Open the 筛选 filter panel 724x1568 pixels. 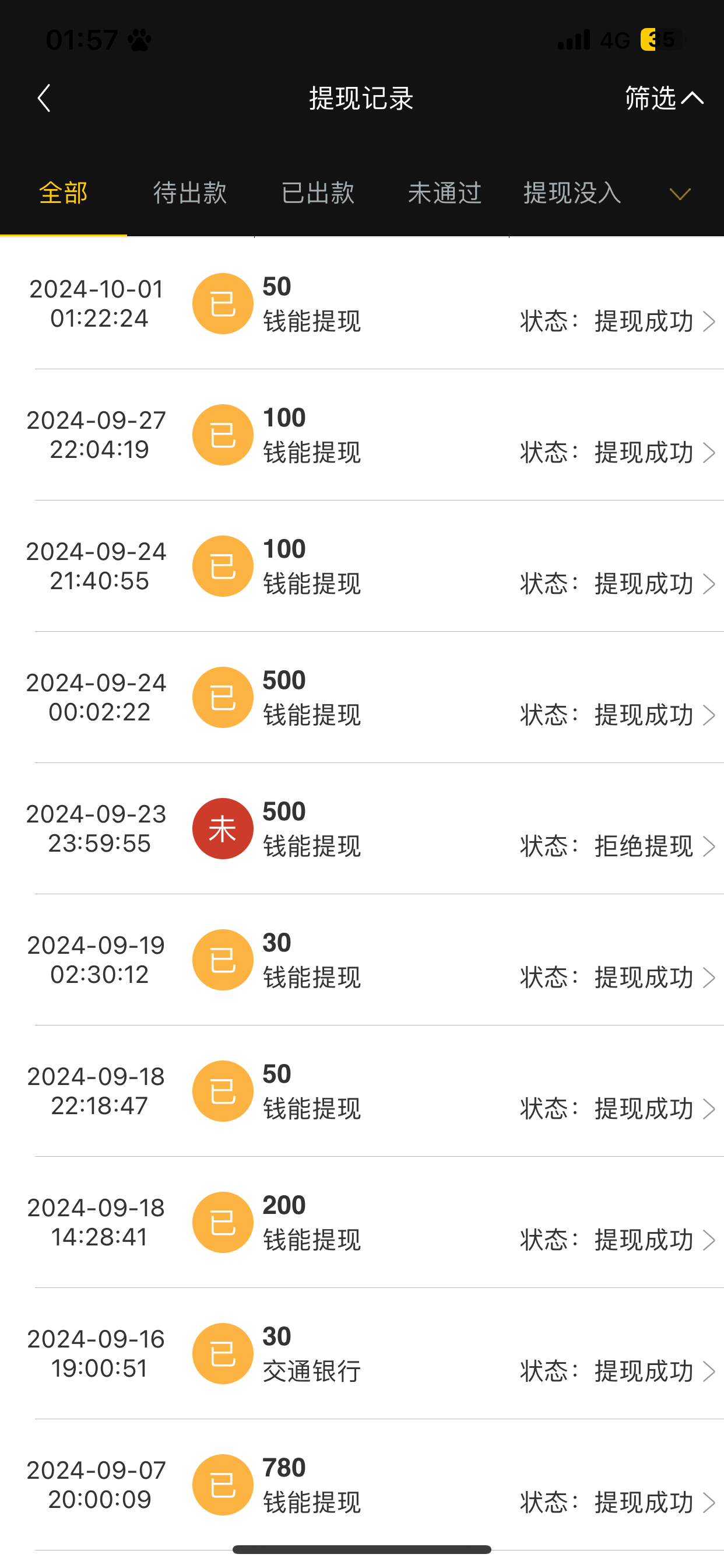coord(663,98)
